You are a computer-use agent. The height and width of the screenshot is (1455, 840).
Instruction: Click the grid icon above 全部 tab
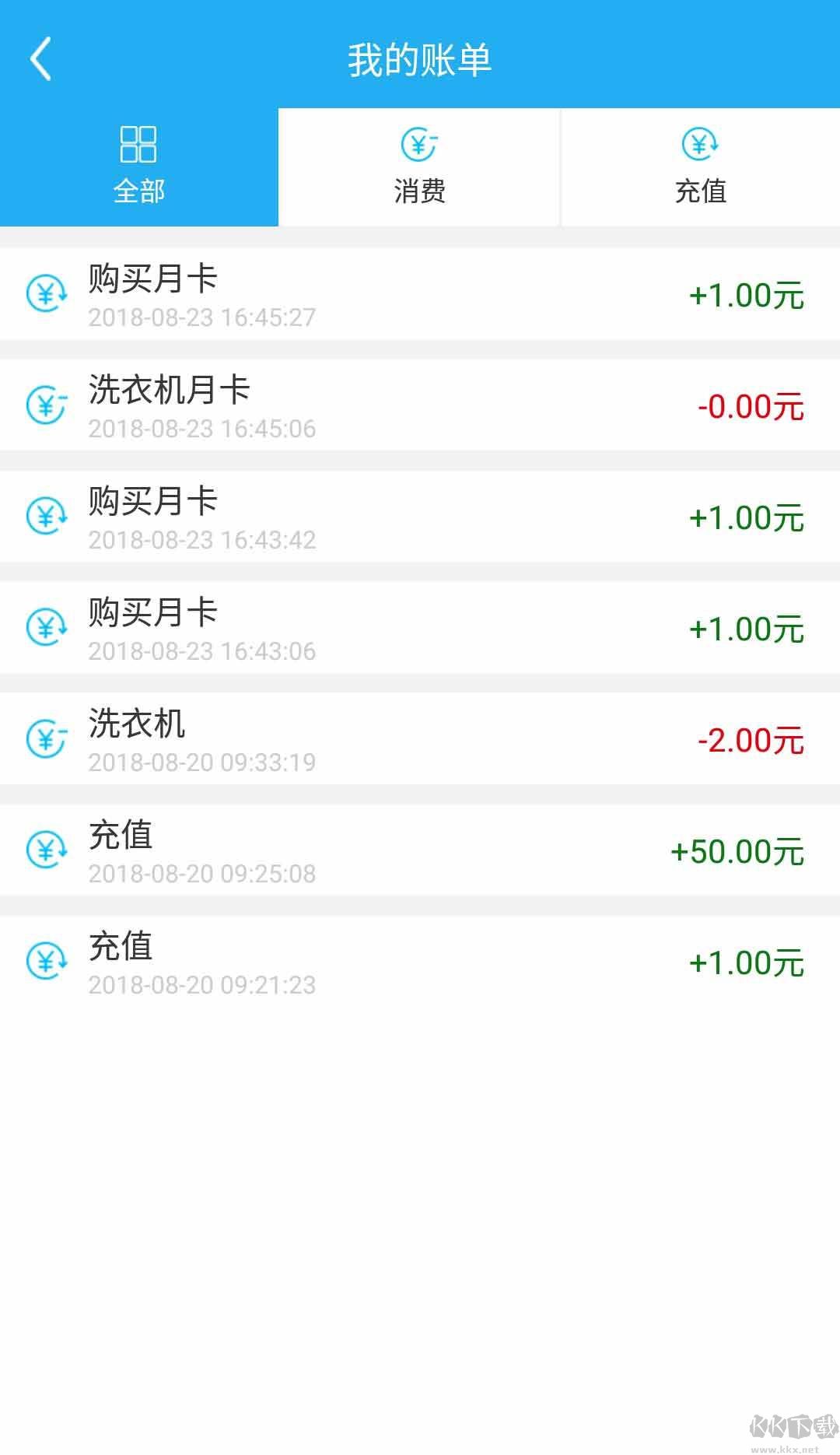(138, 144)
